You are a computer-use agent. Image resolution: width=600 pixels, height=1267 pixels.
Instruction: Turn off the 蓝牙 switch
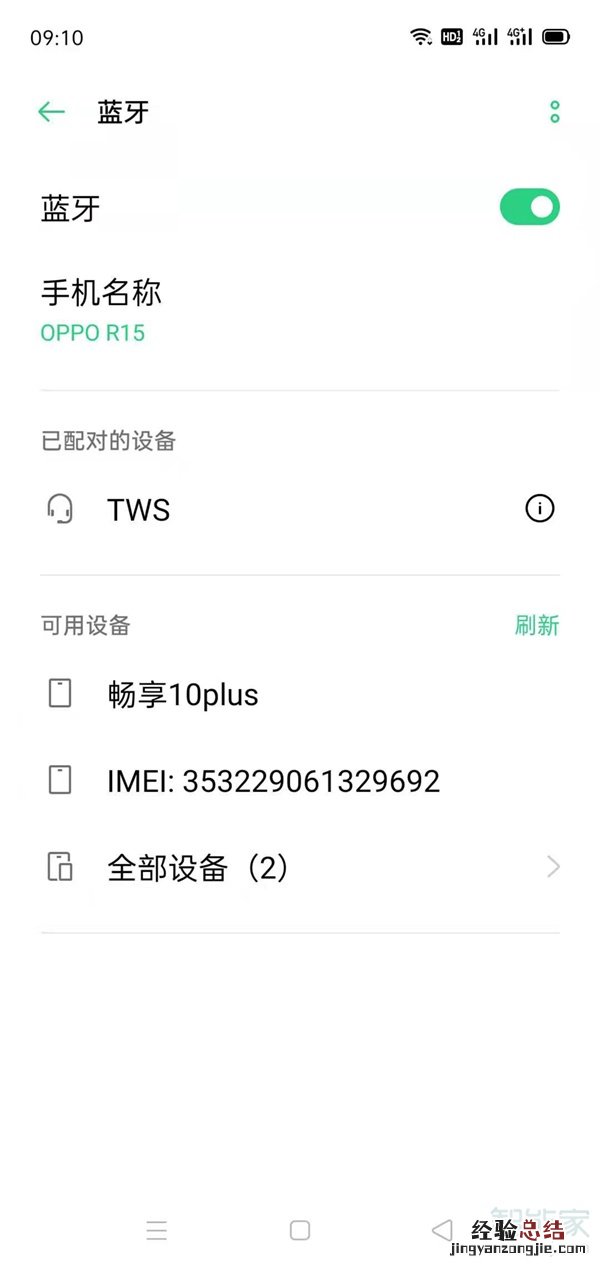[529, 208]
